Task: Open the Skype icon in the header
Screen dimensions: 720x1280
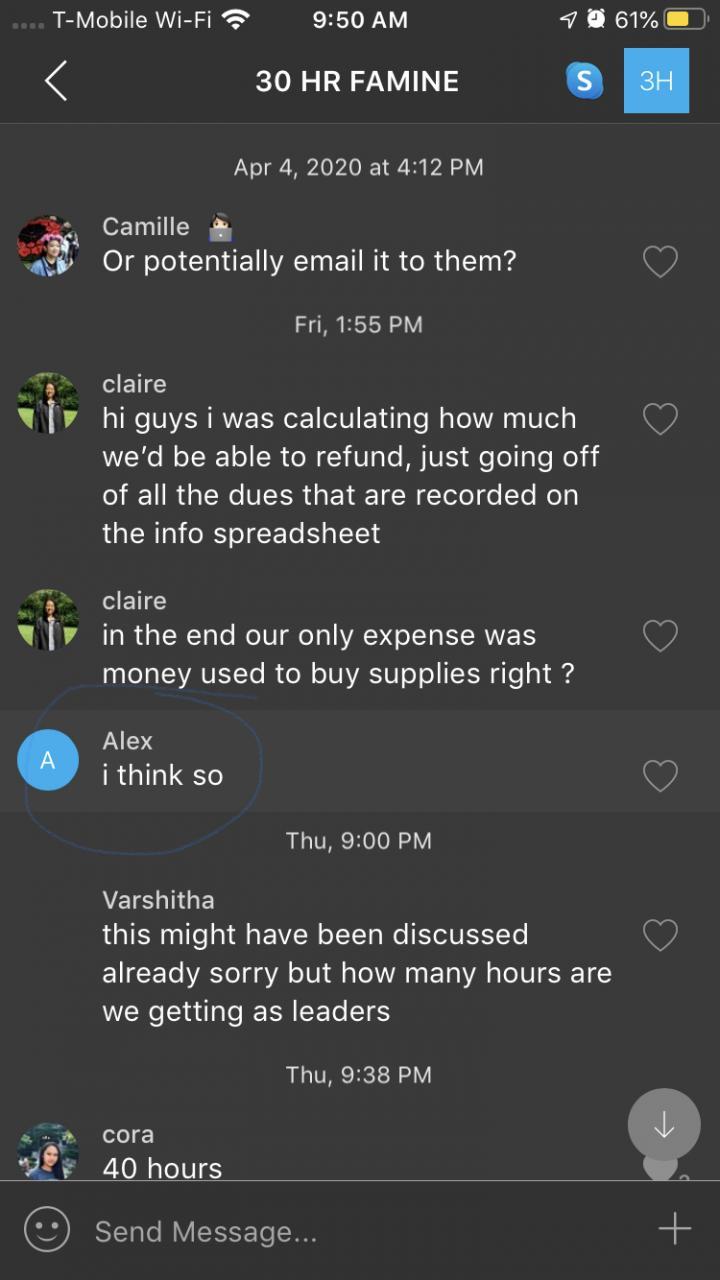Action: point(584,81)
